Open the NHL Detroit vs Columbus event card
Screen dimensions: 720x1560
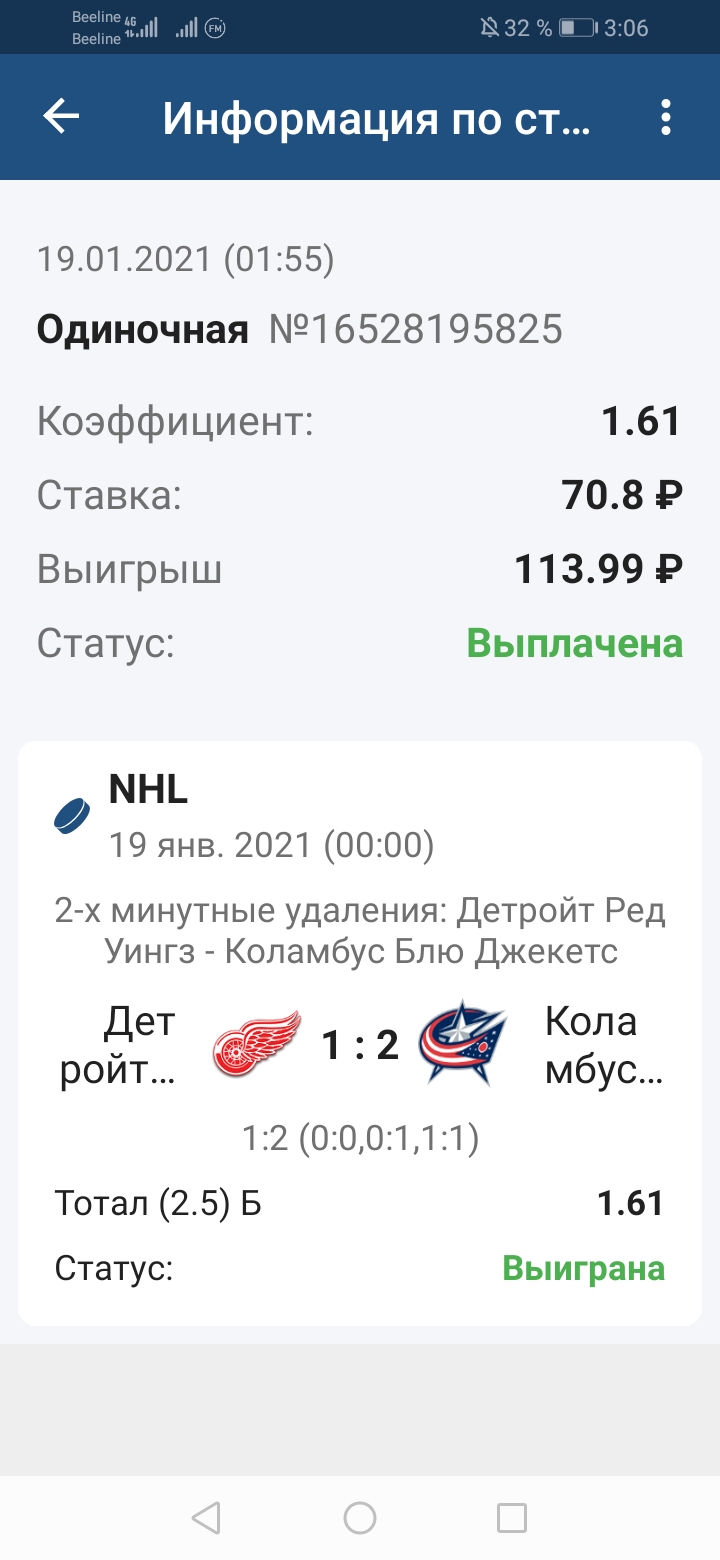click(x=360, y=1034)
